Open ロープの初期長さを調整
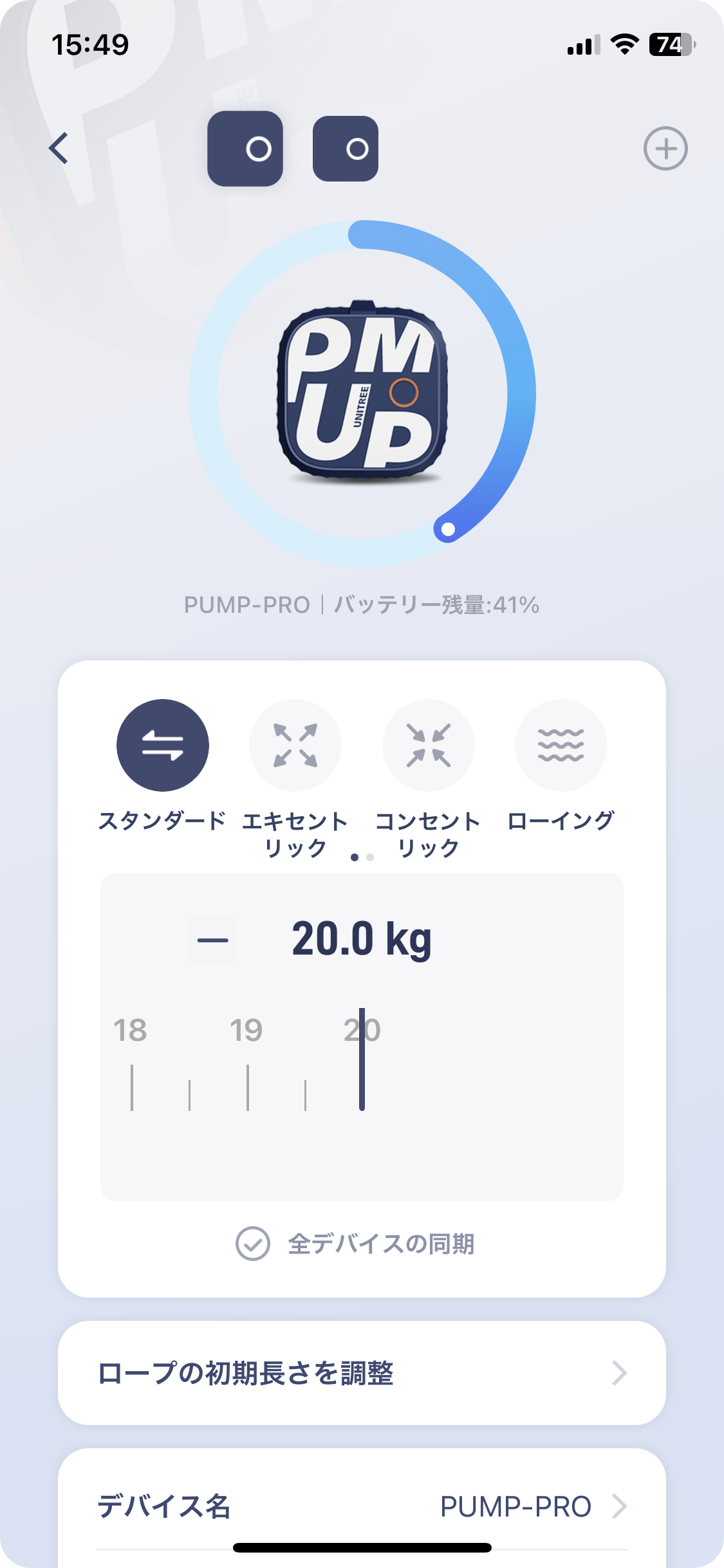The width and height of the screenshot is (724, 1568). pos(362,1373)
